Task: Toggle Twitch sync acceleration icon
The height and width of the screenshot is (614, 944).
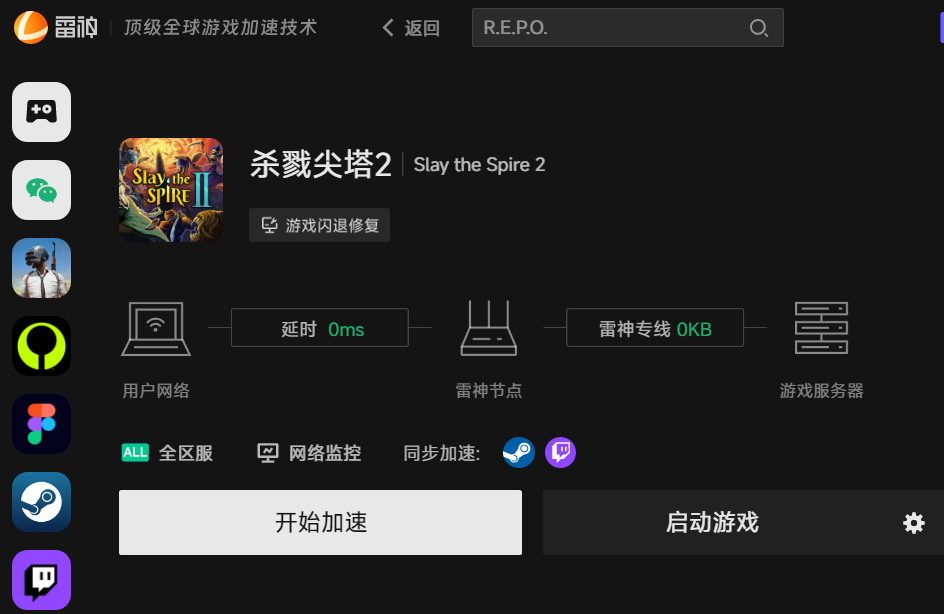Action: point(561,453)
